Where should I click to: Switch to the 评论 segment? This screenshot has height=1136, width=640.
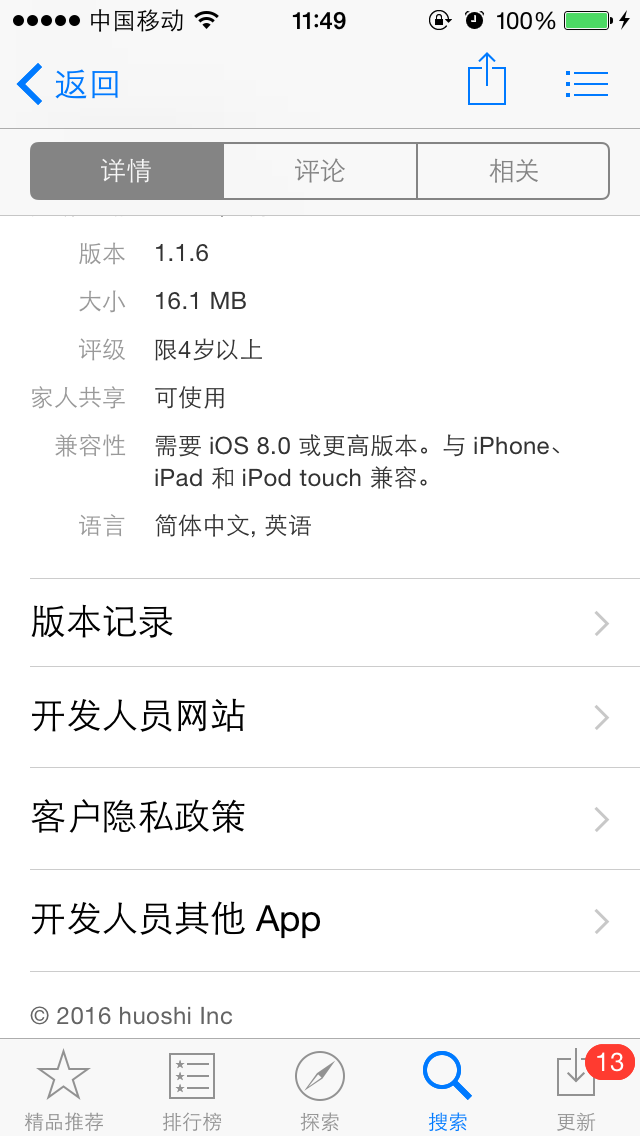point(320,171)
